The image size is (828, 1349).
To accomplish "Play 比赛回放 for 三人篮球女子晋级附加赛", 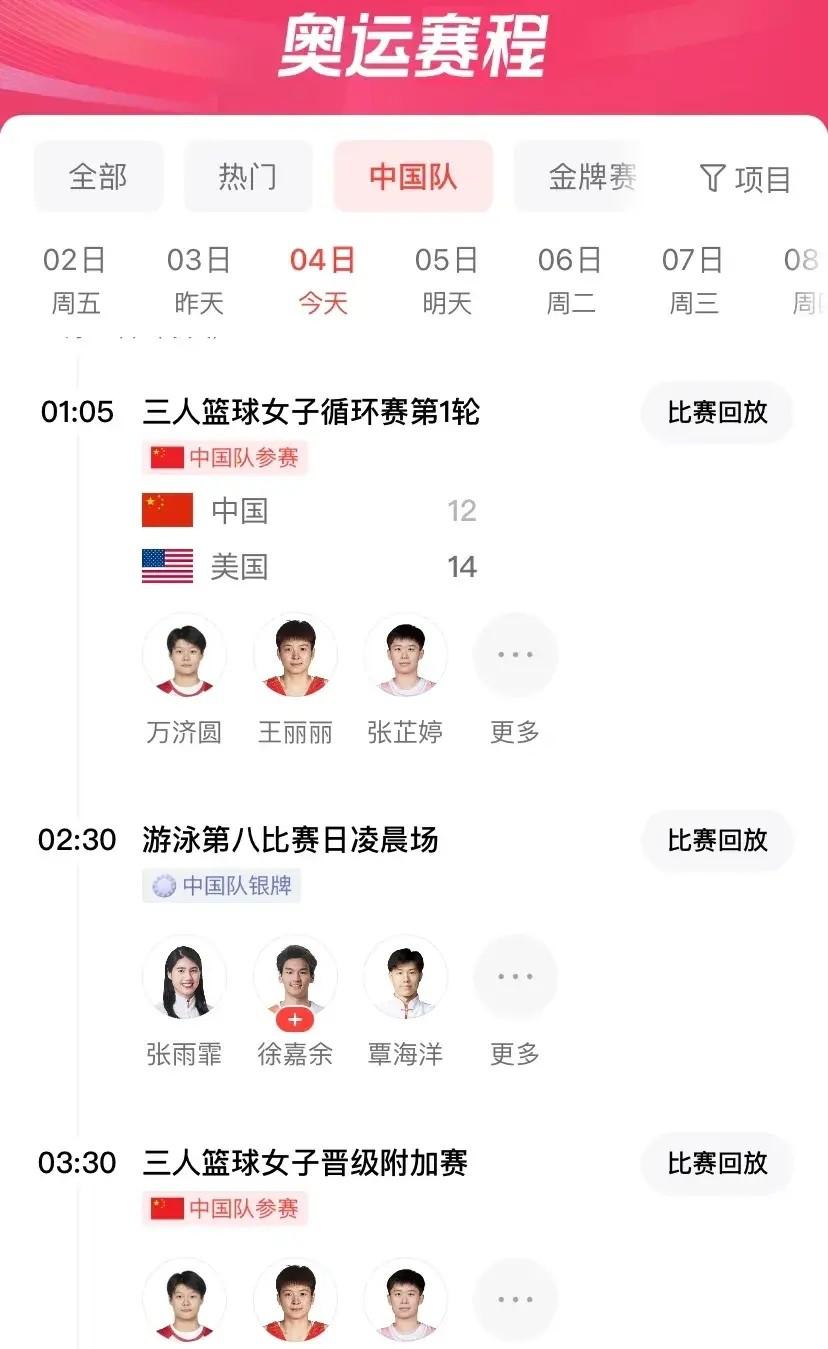I will click(x=717, y=1163).
